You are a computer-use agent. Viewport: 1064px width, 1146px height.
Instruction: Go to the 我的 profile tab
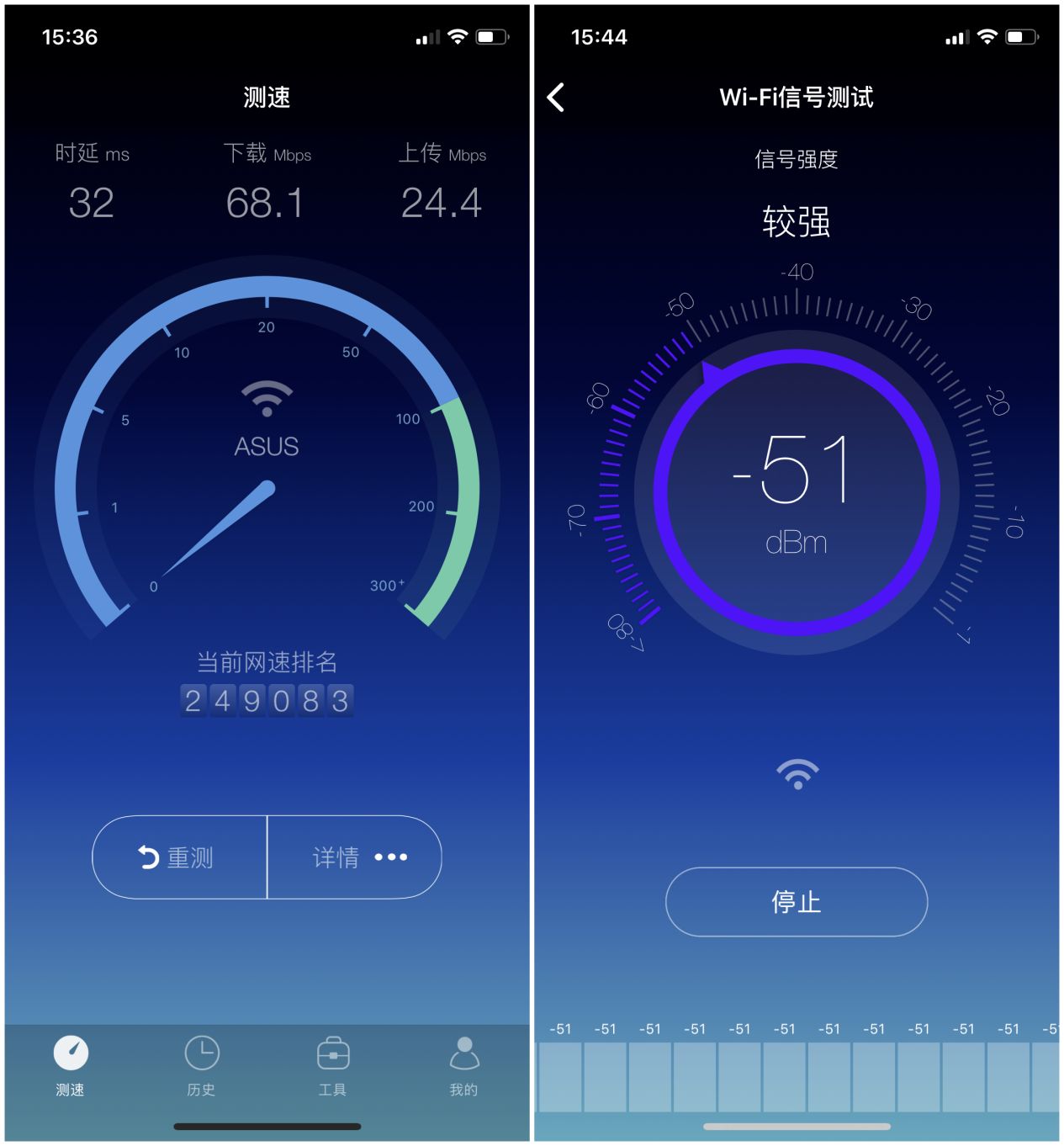pos(463,1065)
